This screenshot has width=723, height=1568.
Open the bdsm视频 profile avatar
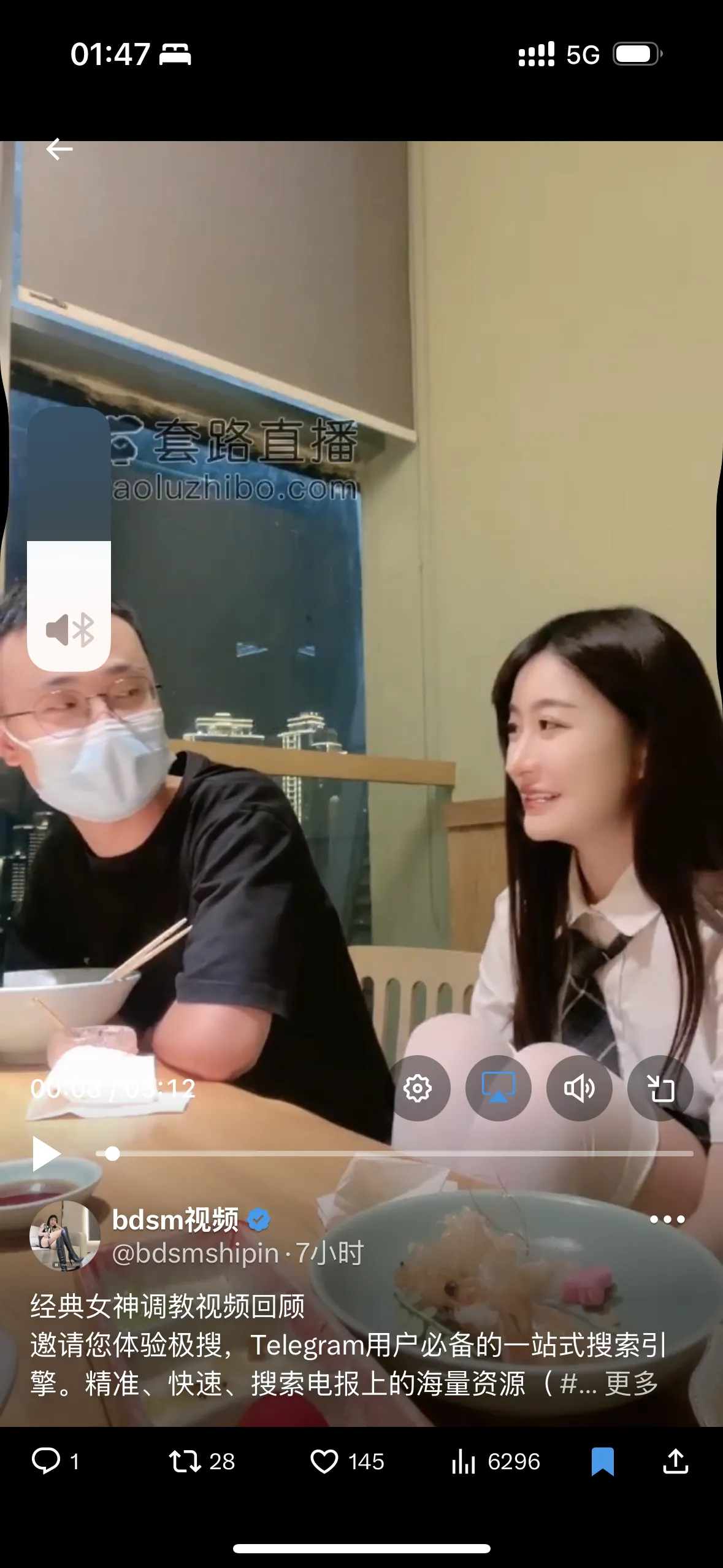64,1236
